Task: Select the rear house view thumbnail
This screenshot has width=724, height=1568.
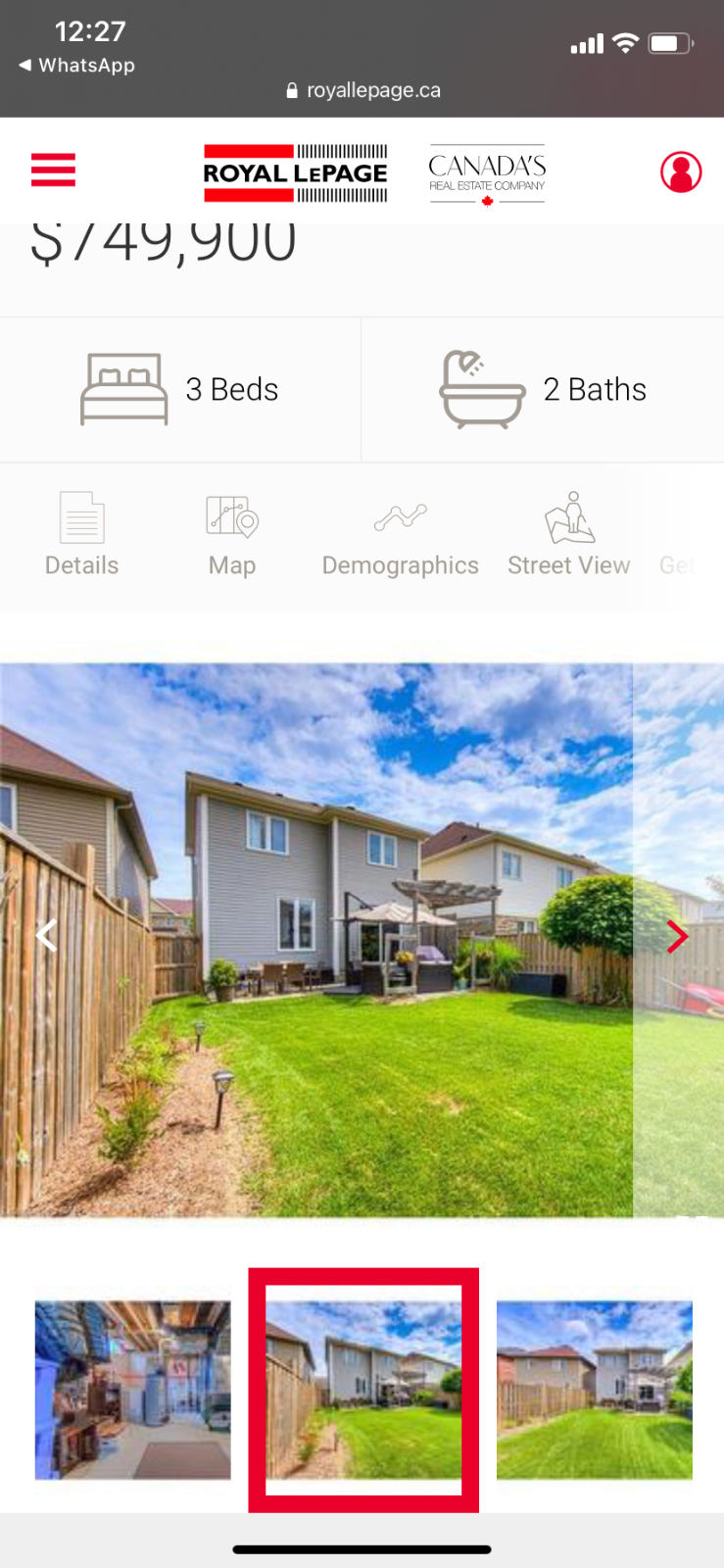Action: tap(594, 1390)
